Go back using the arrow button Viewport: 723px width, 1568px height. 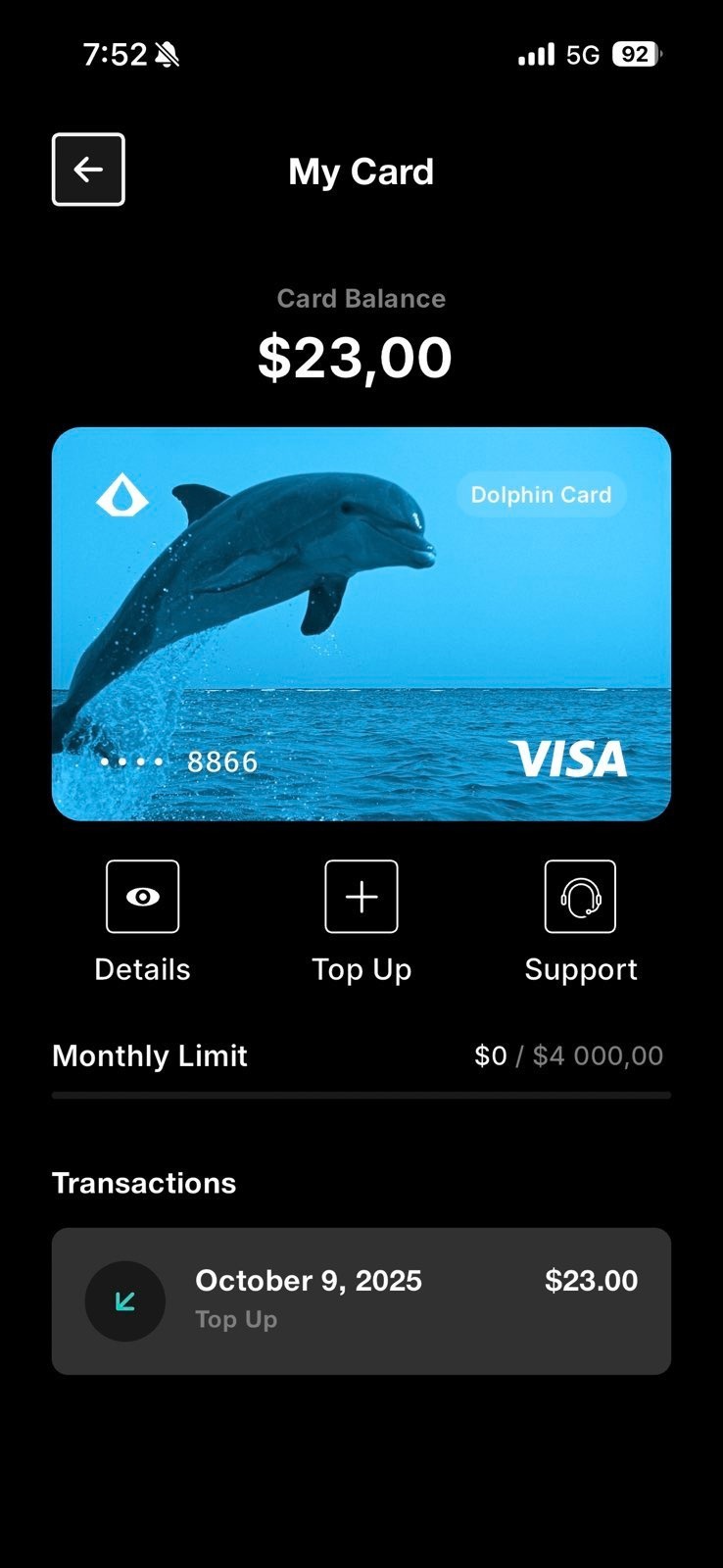(88, 170)
